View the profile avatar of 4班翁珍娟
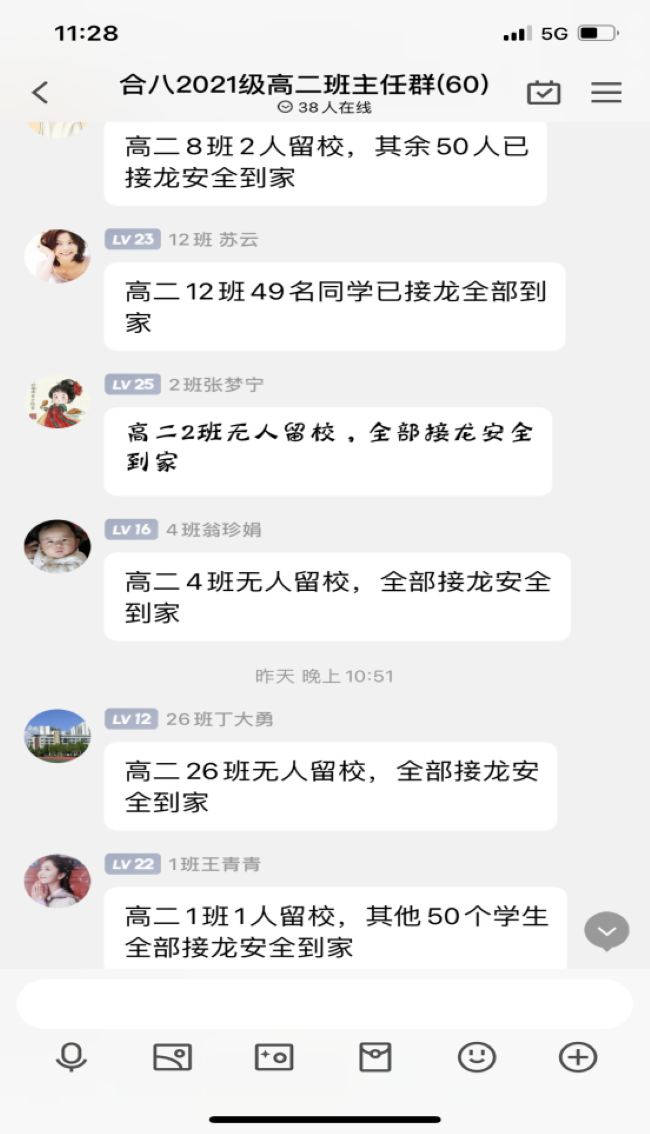 [x=57, y=546]
